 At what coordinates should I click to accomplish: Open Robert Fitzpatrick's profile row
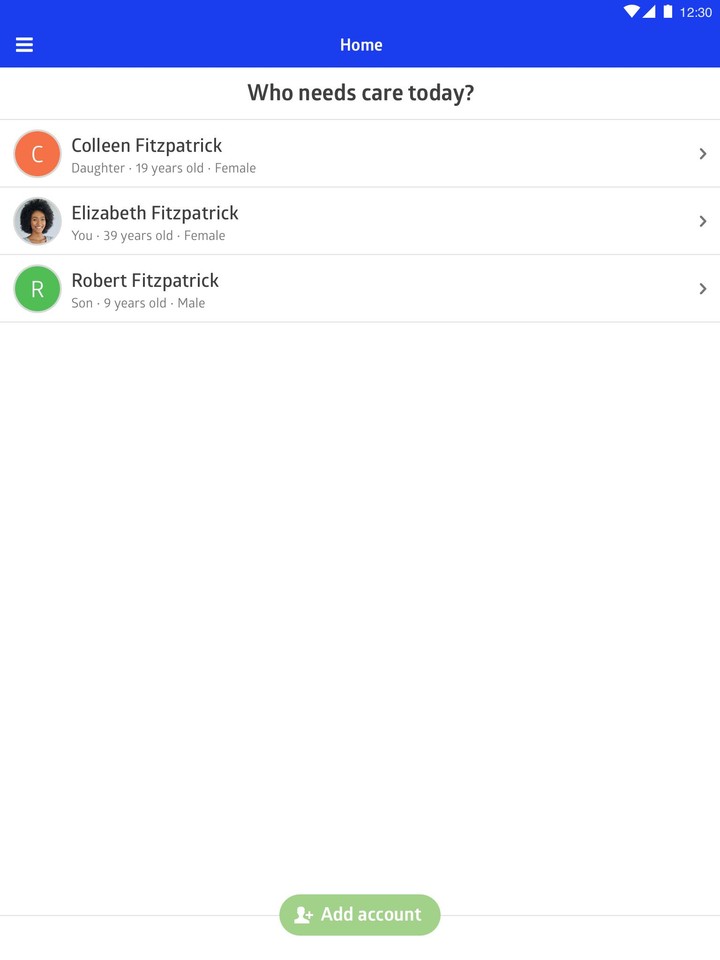360,288
